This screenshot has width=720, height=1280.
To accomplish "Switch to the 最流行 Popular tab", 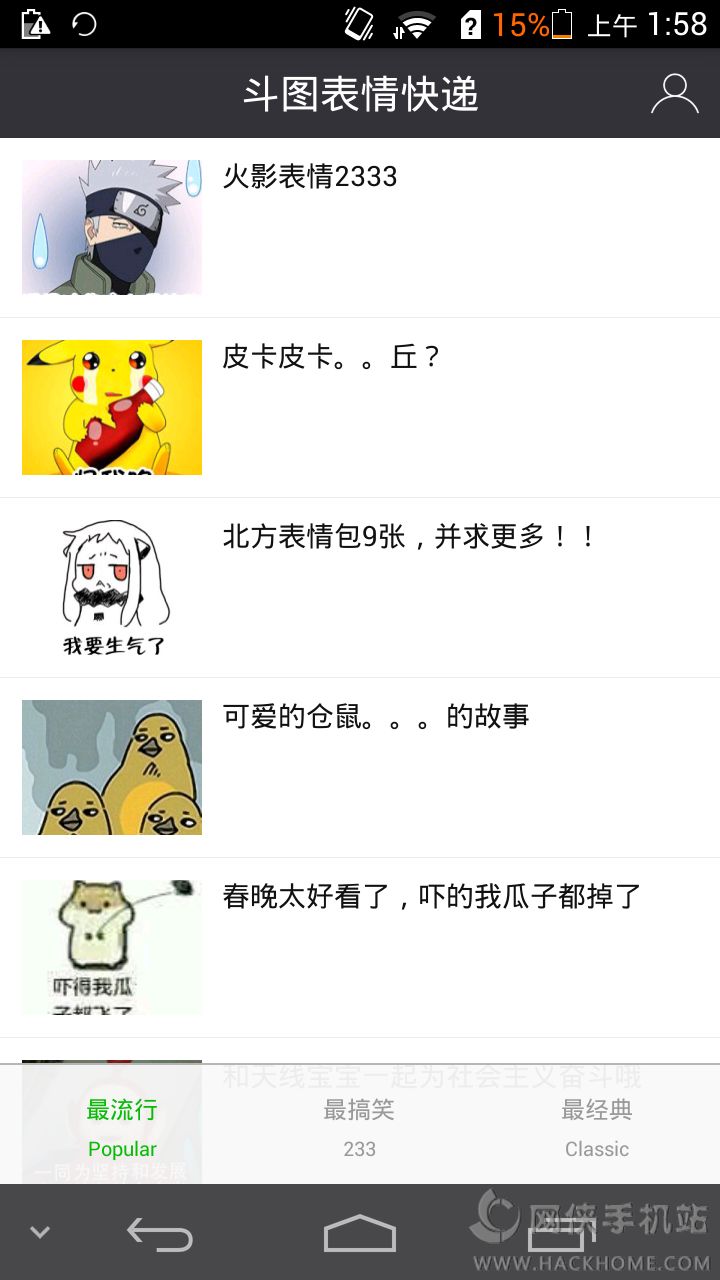I will click(x=122, y=1127).
